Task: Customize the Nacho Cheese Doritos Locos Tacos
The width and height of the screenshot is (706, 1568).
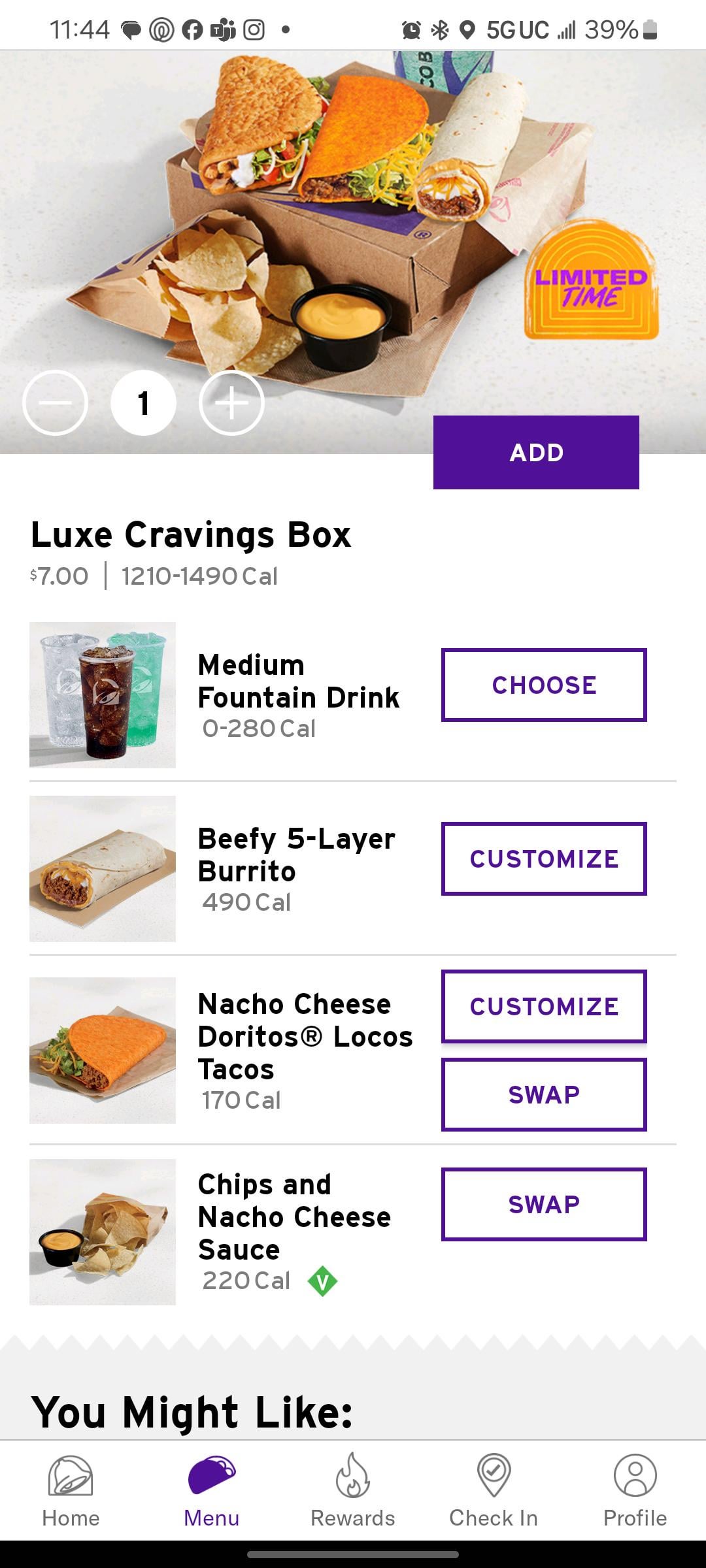Action: click(544, 1006)
